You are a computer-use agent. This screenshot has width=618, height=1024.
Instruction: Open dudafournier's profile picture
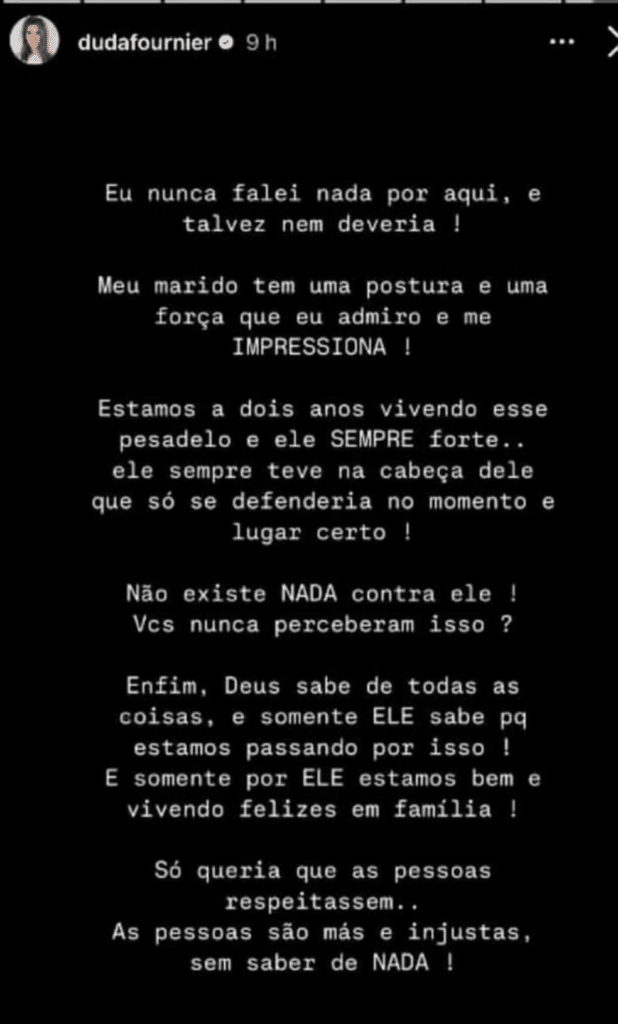pos(33,43)
